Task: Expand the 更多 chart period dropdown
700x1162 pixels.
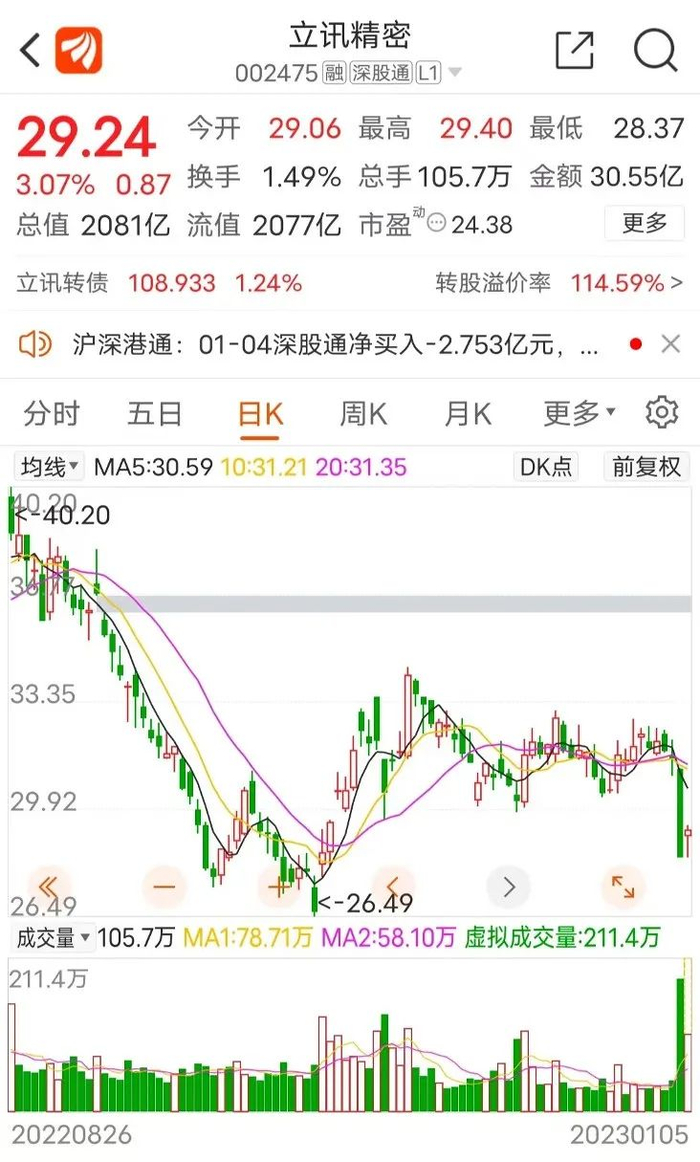Action: coord(580,413)
